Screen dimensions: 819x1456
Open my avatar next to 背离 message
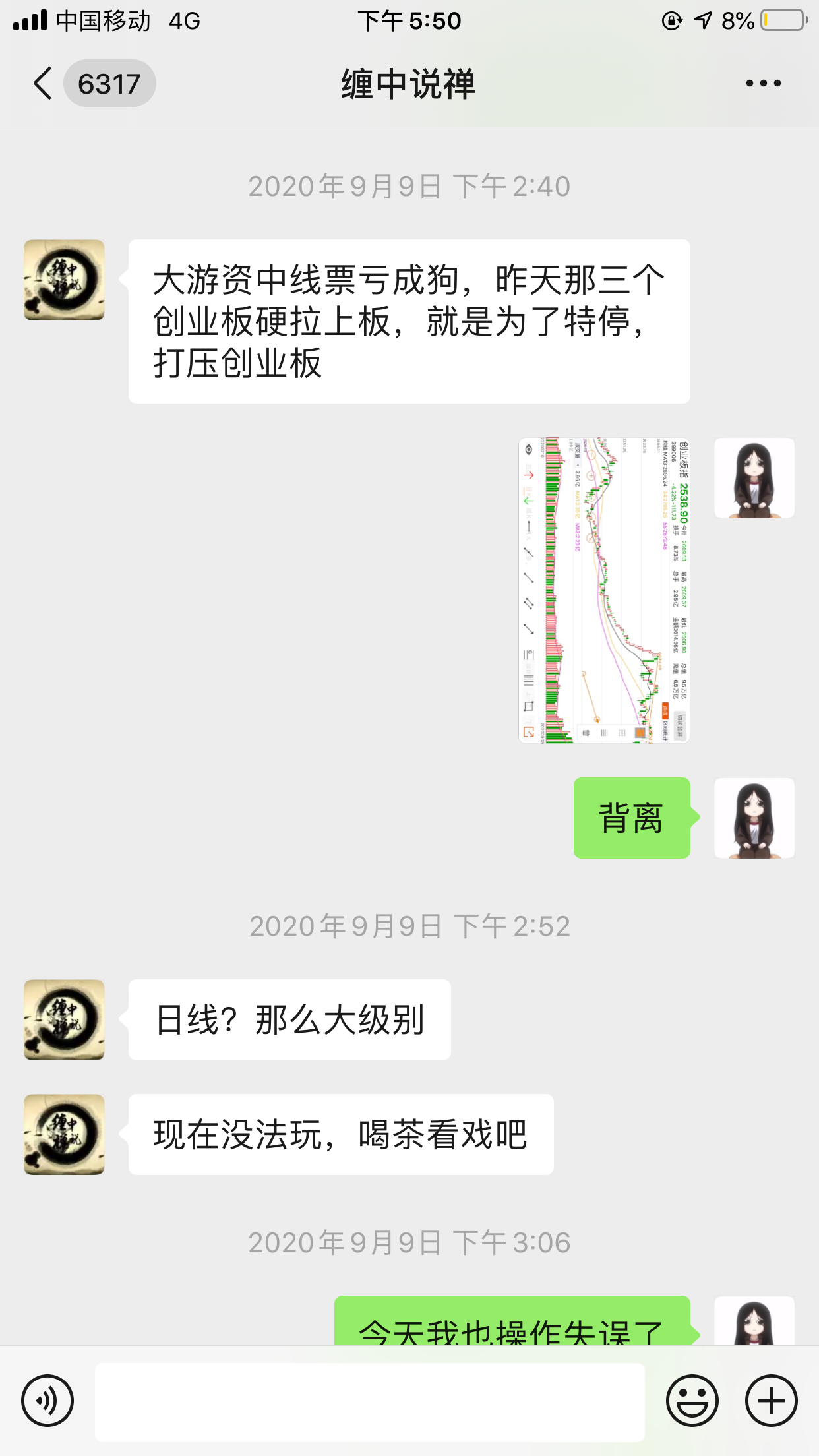(x=754, y=818)
